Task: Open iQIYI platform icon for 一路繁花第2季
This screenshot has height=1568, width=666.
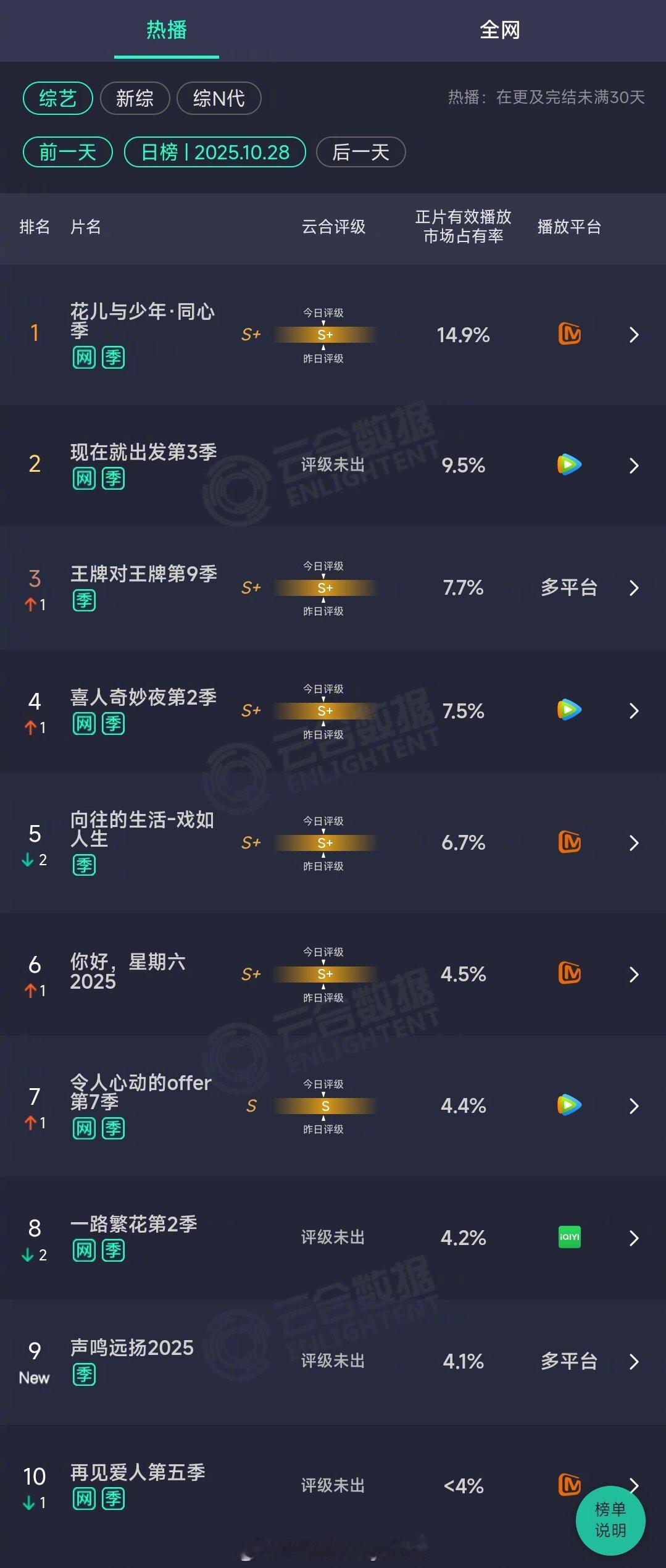Action: (x=570, y=1237)
